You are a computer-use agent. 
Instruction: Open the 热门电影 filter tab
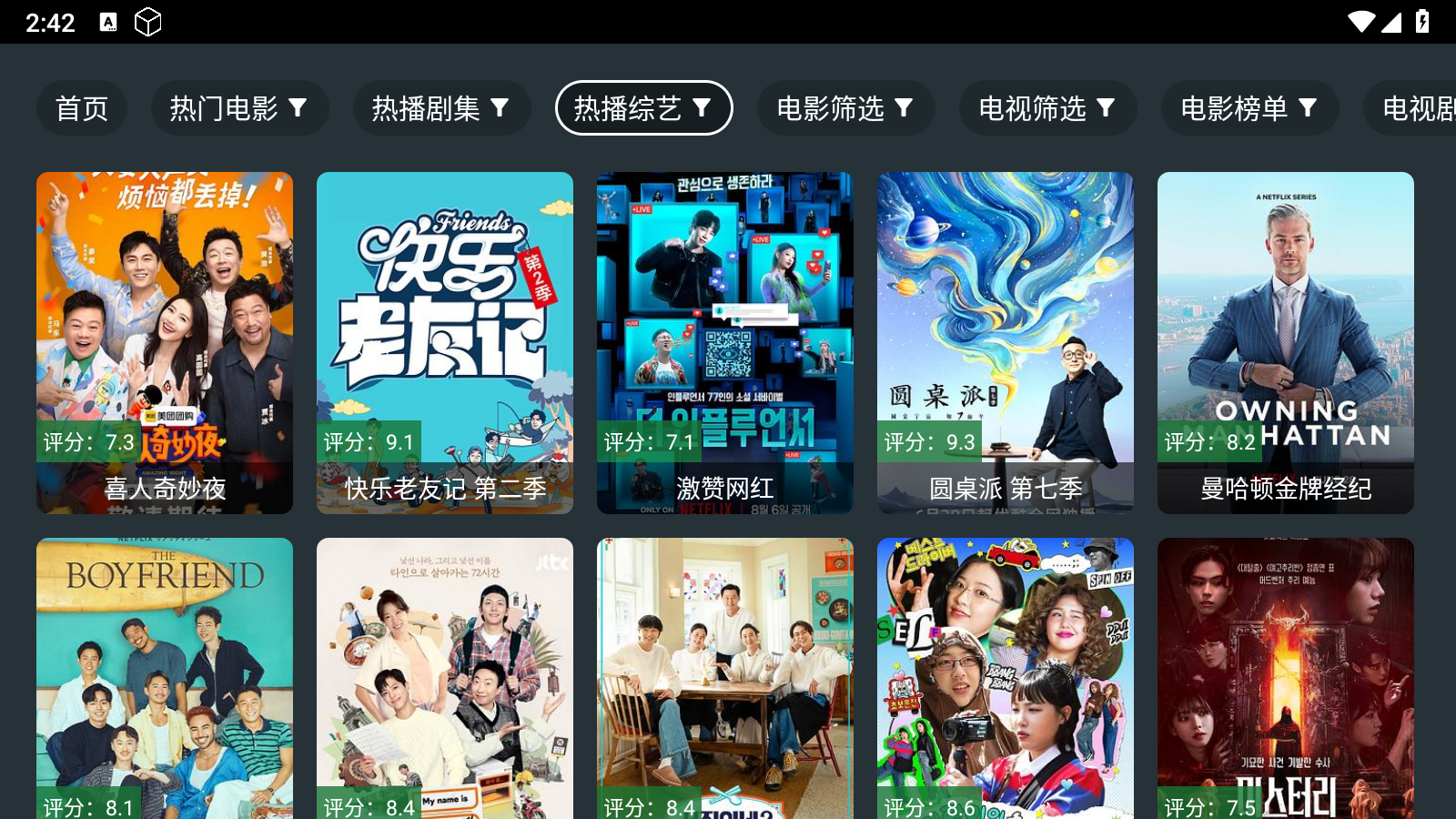tap(238, 108)
